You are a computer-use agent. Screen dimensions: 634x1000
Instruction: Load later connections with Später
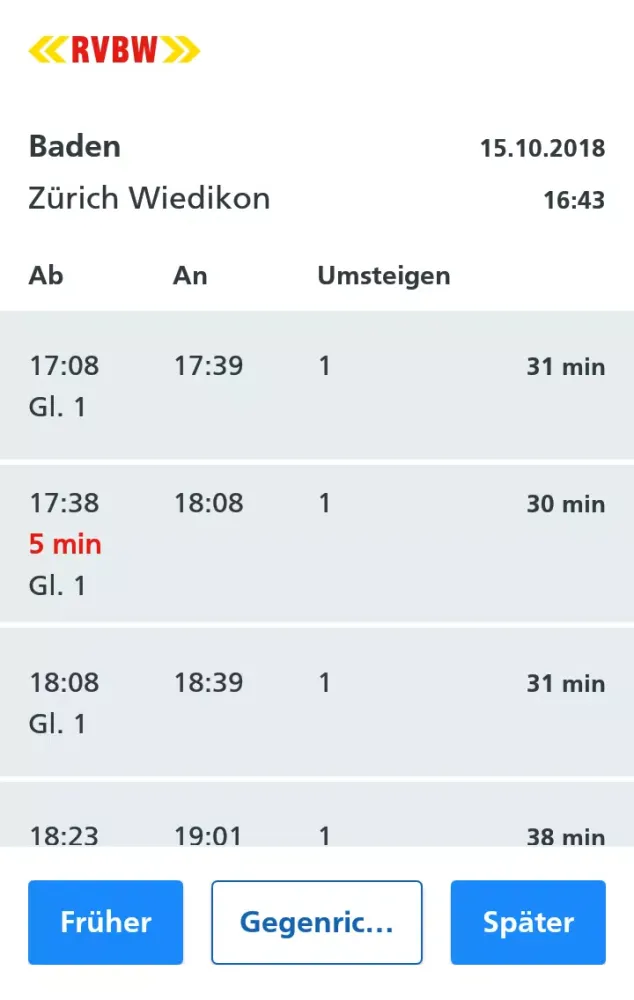tap(528, 922)
